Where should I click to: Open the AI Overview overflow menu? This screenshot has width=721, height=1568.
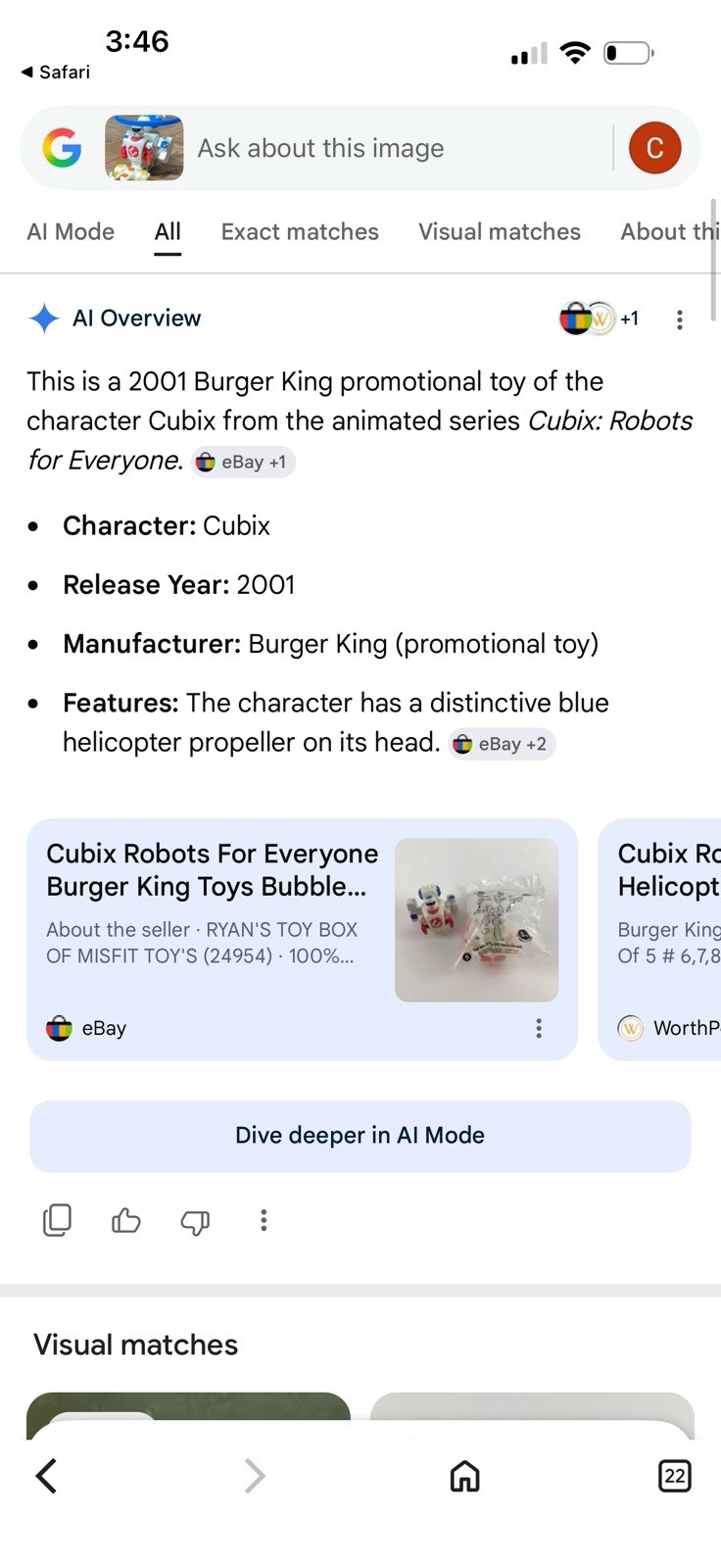679,319
